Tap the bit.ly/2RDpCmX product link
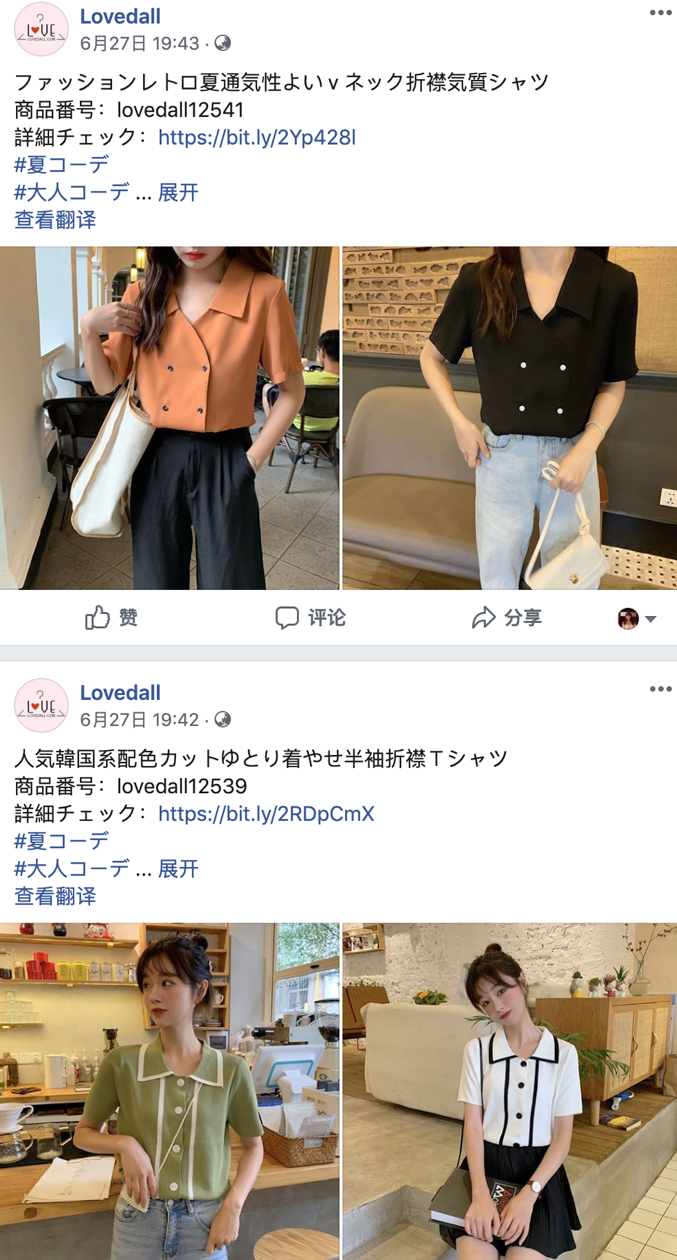Image resolution: width=677 pixels, height=1260 pixels. 266,813
